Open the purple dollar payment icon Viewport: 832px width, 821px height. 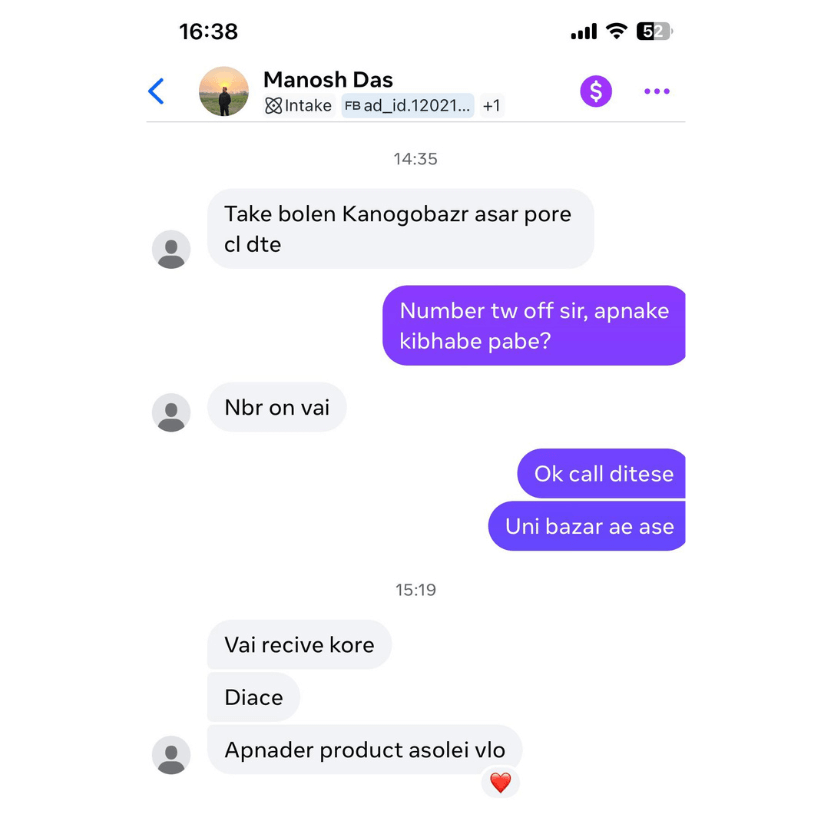click(x=596, y=92)
